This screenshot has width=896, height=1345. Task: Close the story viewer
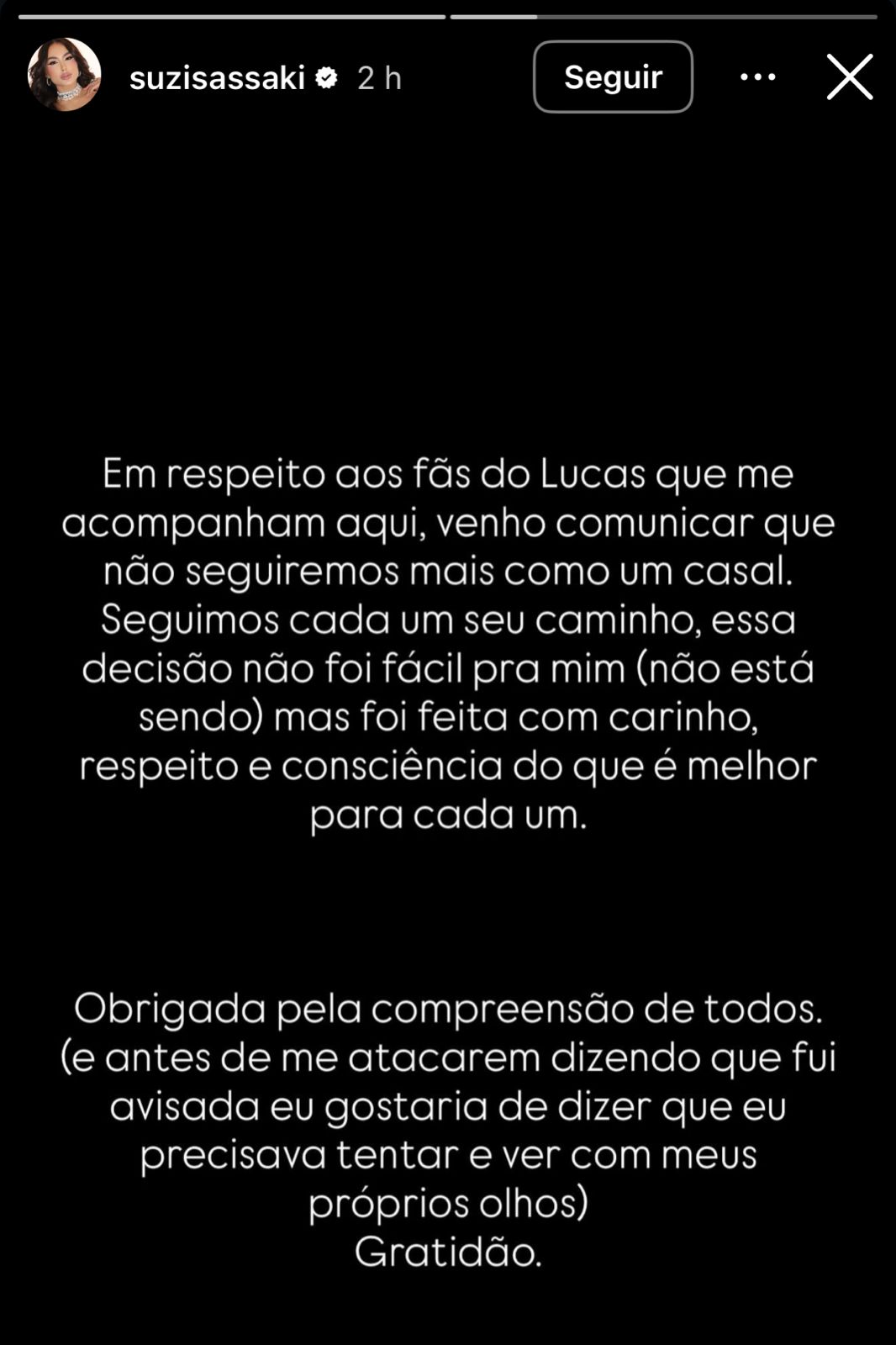[x=850, y=77]
